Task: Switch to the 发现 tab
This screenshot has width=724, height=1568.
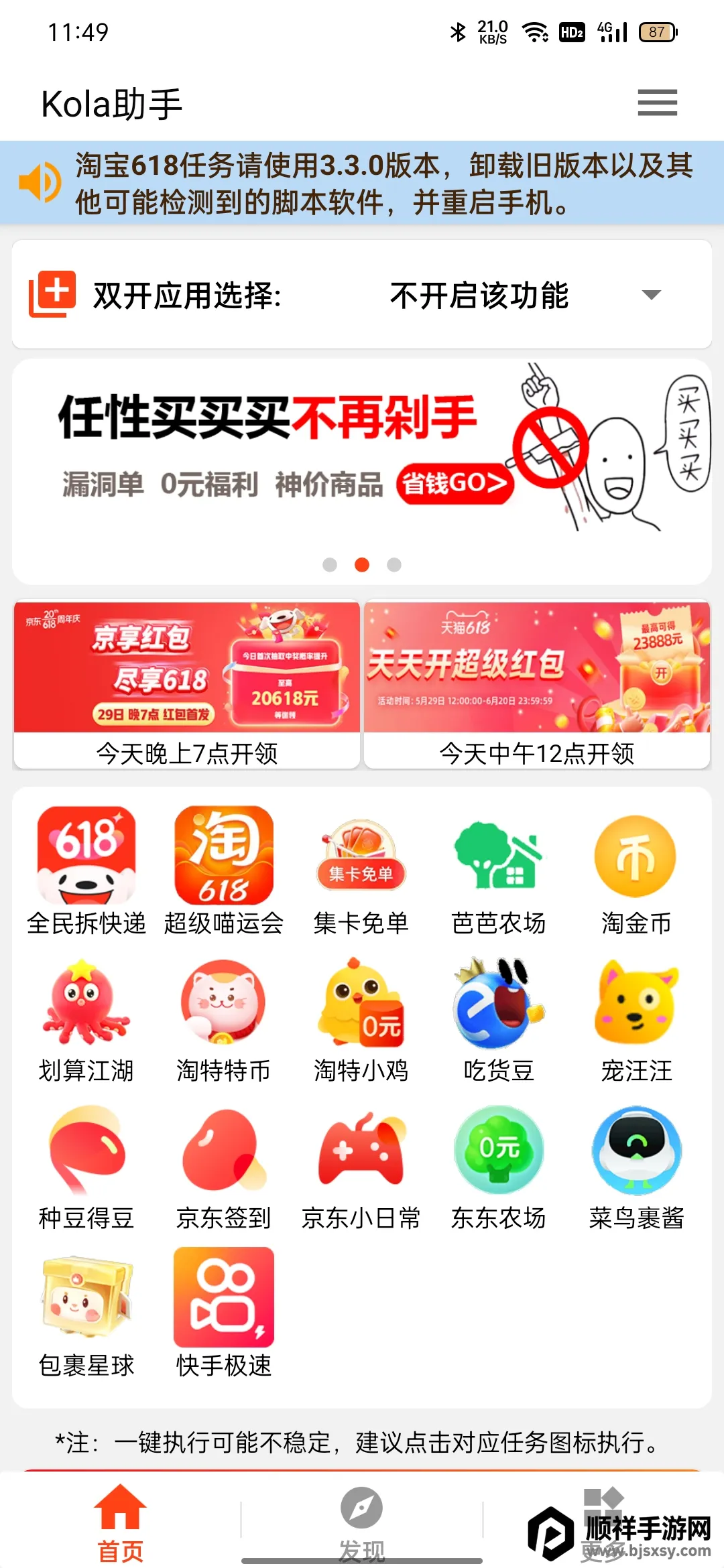Action: pyautogui.click(x=361, y=1522)
